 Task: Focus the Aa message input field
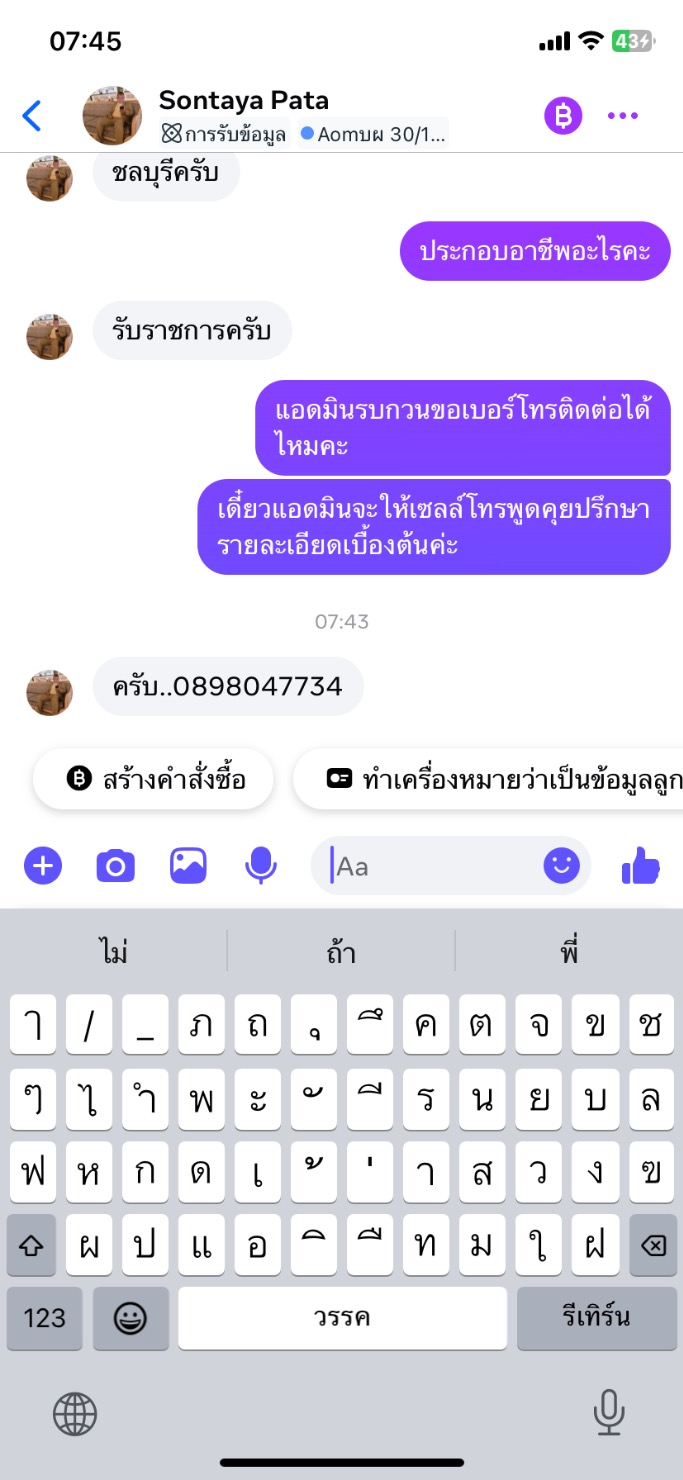(435, 866)
